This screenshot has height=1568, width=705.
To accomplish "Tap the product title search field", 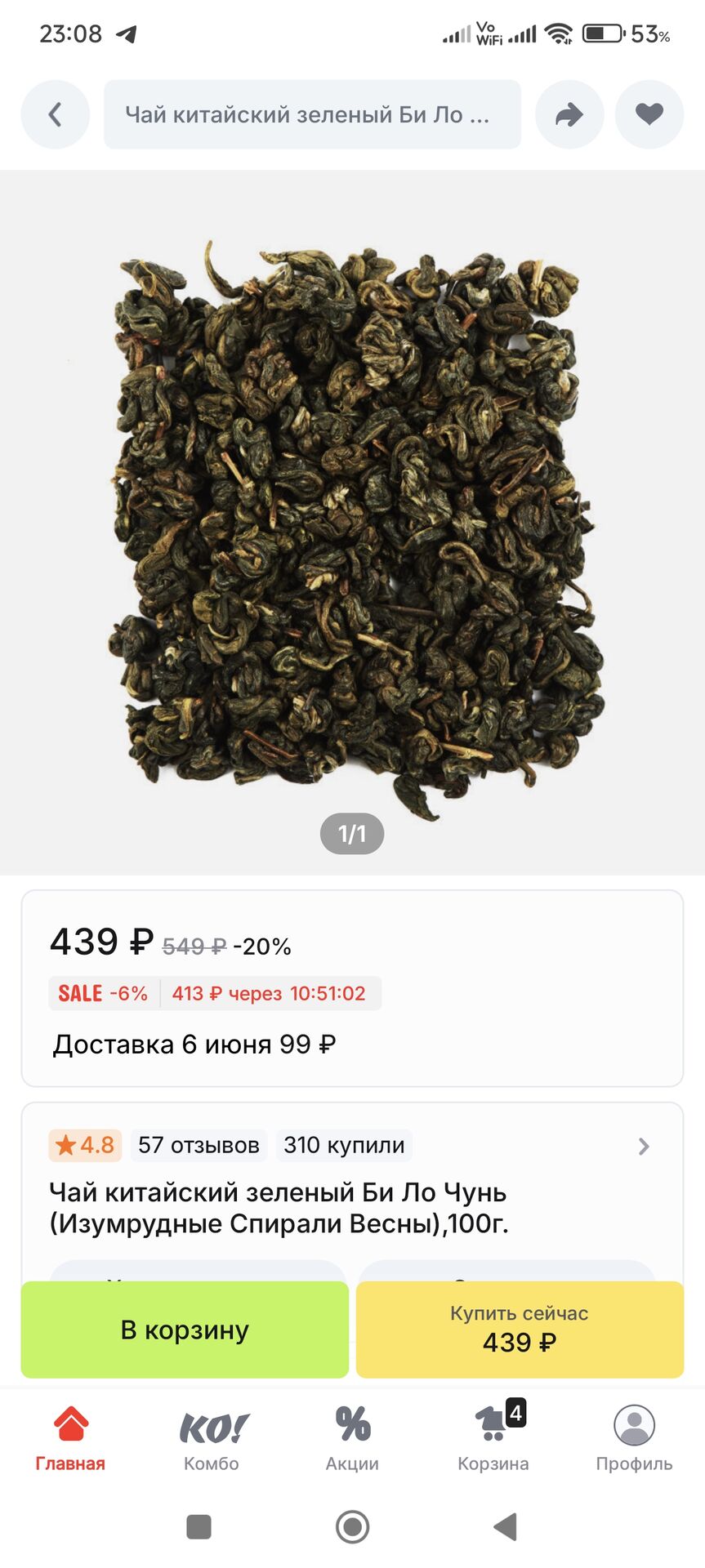I will click(312, 114).
